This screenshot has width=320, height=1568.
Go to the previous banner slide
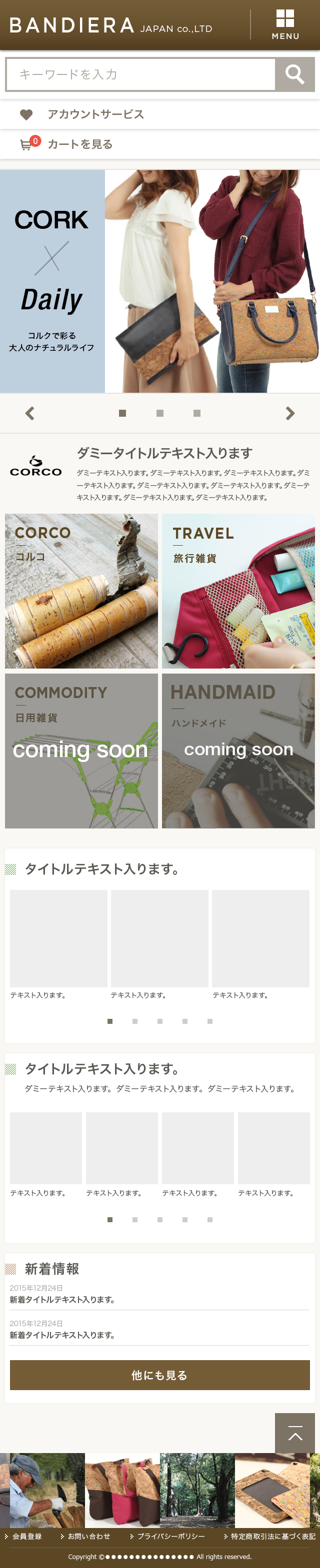coord(29,413)
